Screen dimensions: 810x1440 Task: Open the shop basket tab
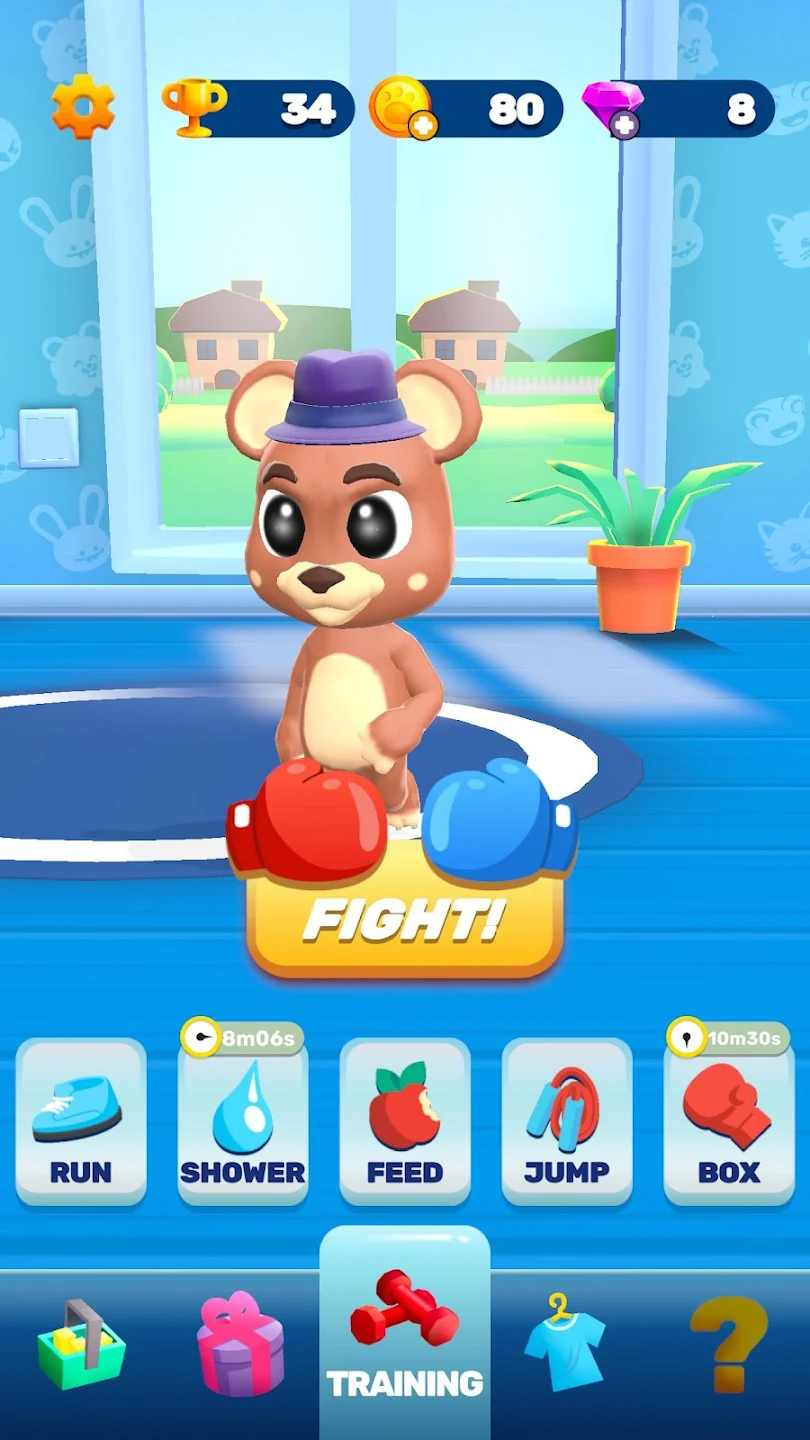(x=82, y=1346)
